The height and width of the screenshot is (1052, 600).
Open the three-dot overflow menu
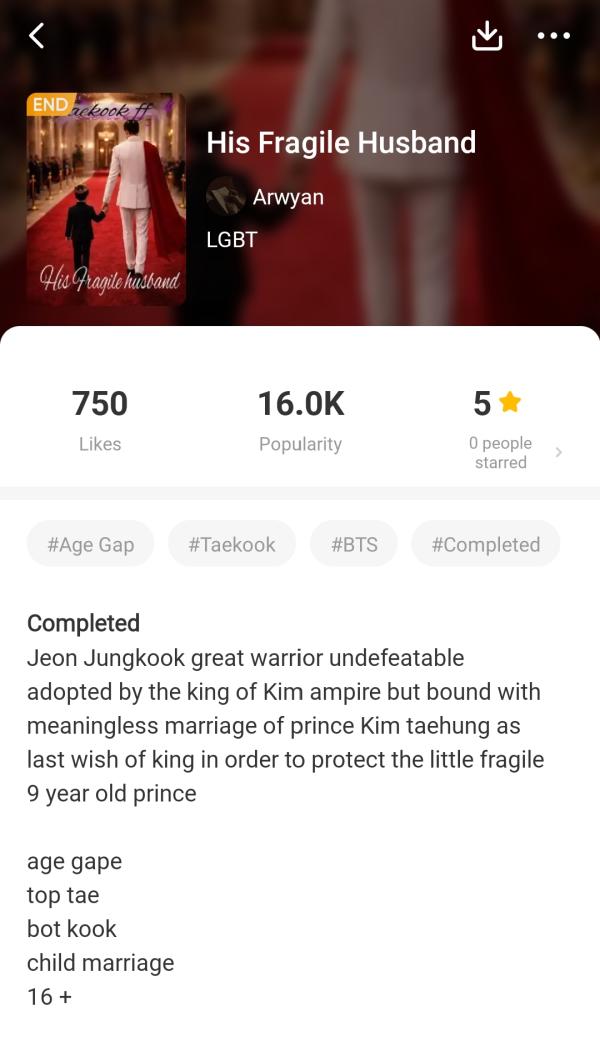[553, 36]
